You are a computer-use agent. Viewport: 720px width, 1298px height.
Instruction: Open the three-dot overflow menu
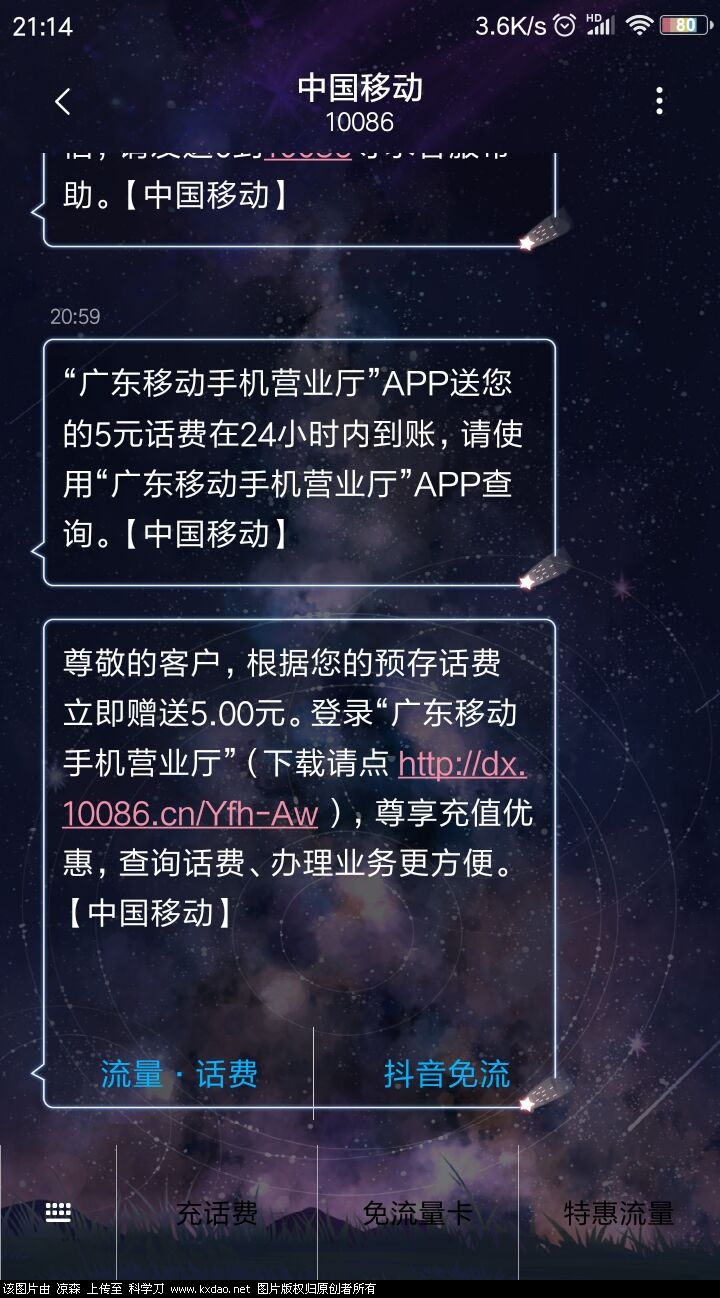[x=658, y=101]
